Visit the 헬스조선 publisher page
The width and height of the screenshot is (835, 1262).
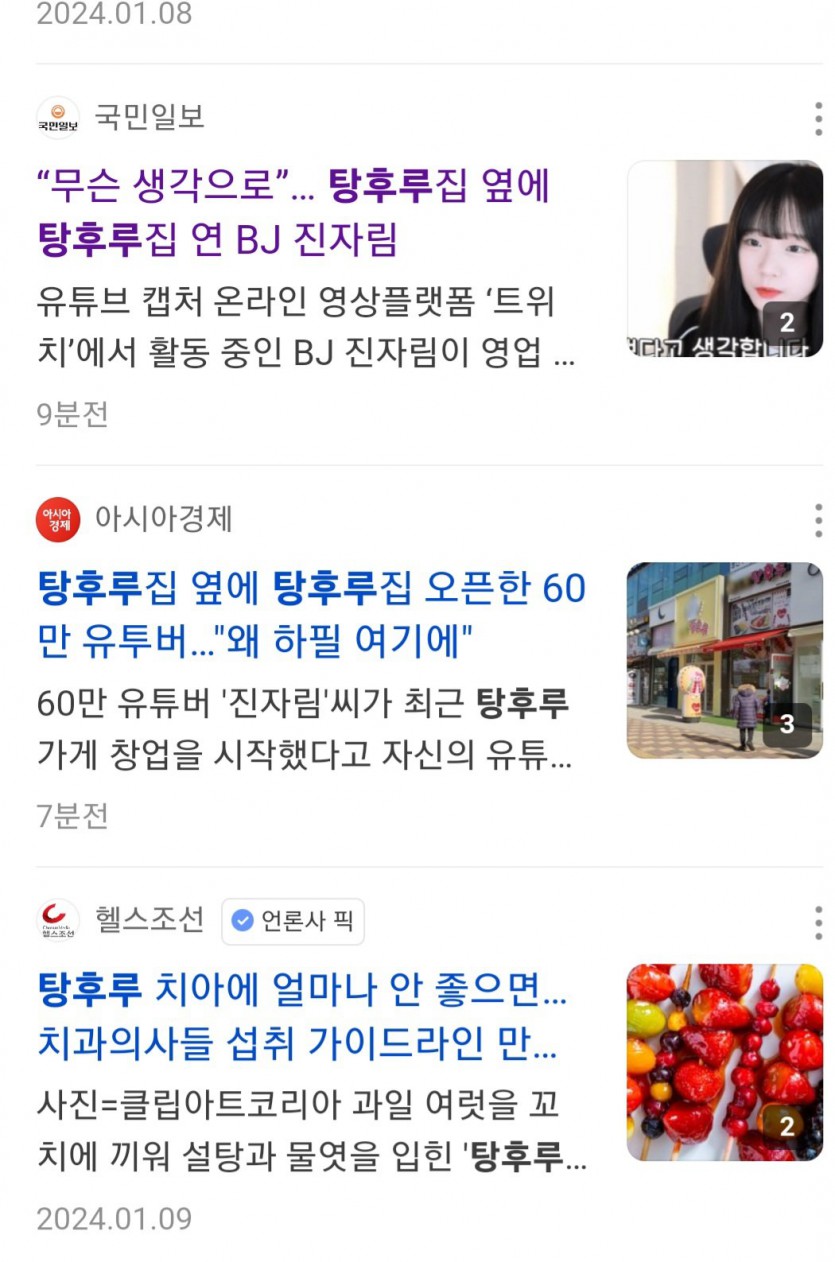click(x=149, y=920)
